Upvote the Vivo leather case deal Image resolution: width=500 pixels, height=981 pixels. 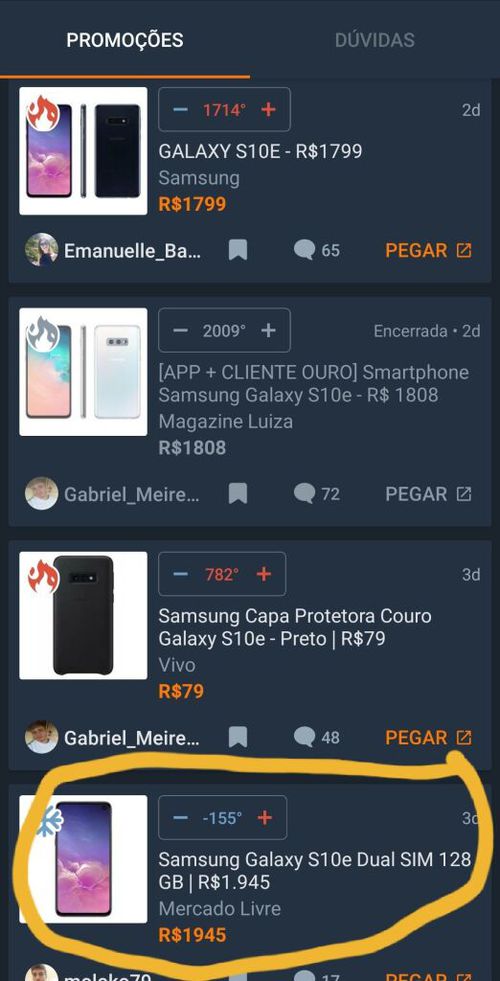(x=263, y=574)
